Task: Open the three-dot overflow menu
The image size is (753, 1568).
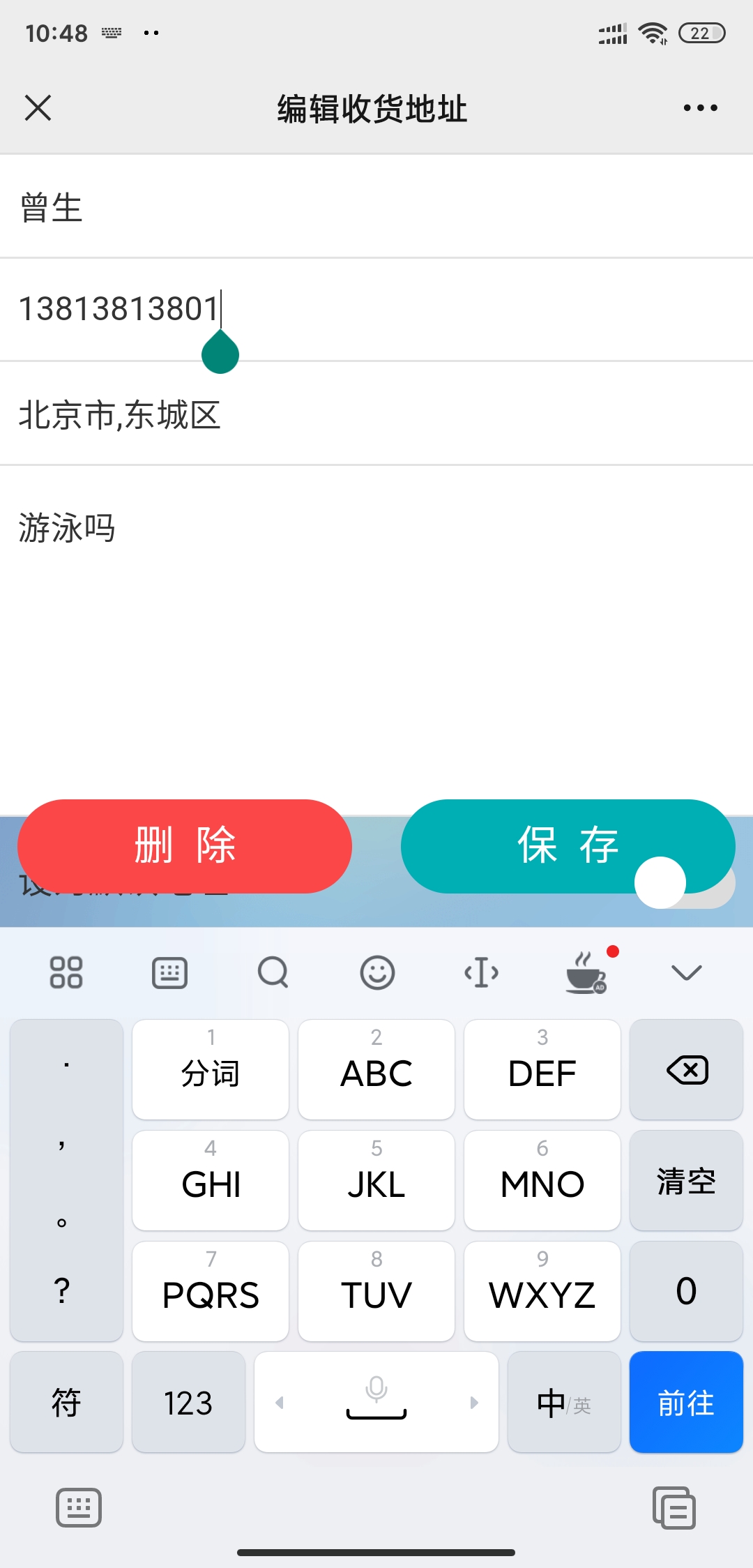Action: (x=700, y=108)
